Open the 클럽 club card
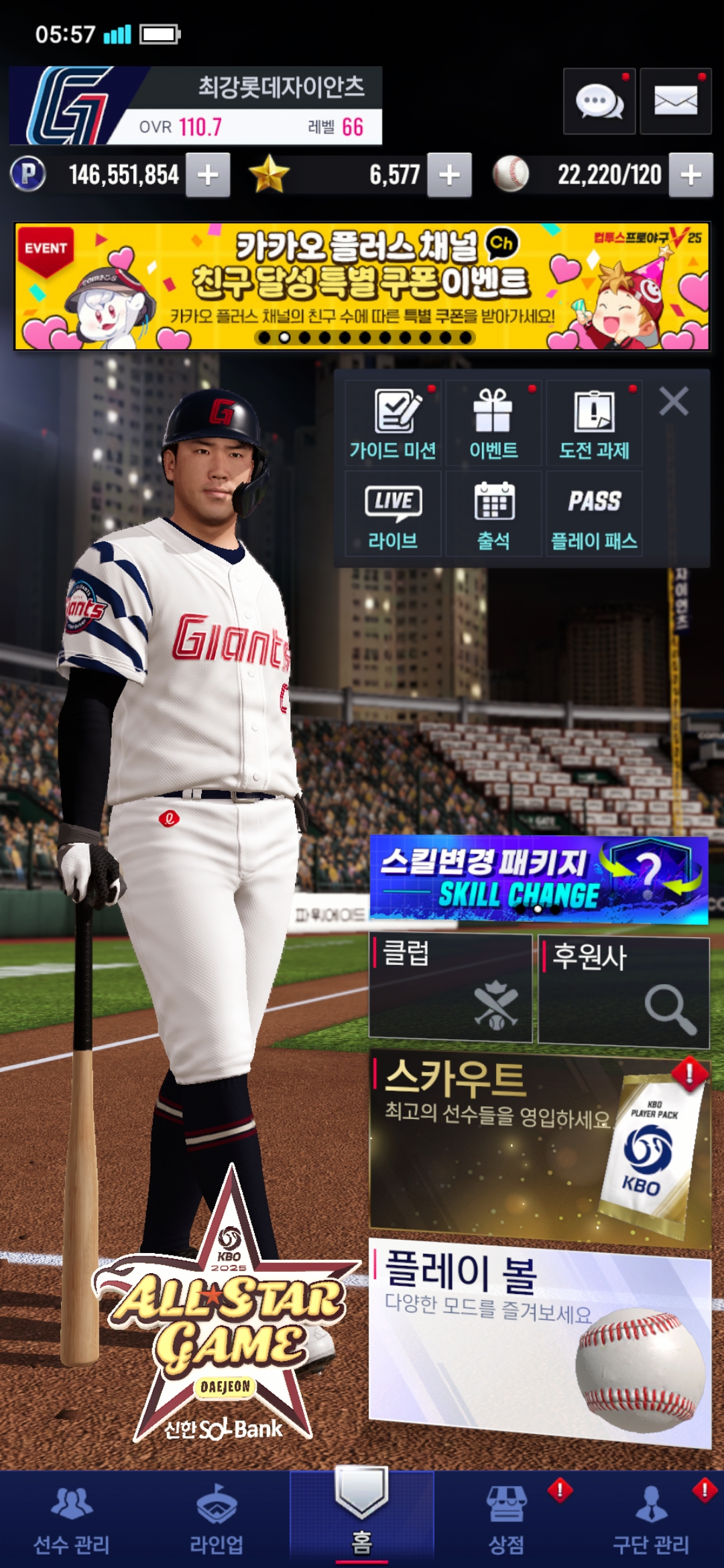 click(450, 988)
